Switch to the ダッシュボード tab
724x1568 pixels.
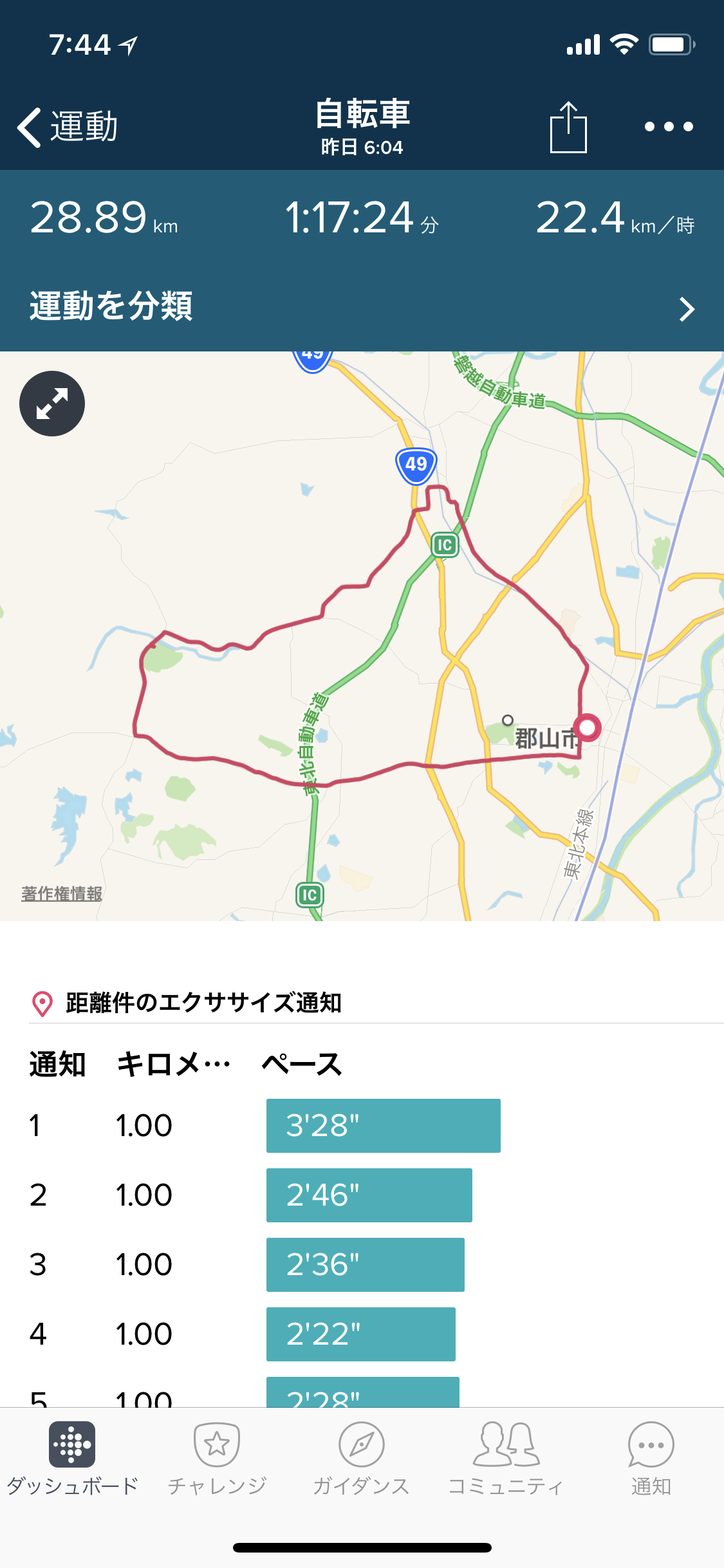(72, 1458)
